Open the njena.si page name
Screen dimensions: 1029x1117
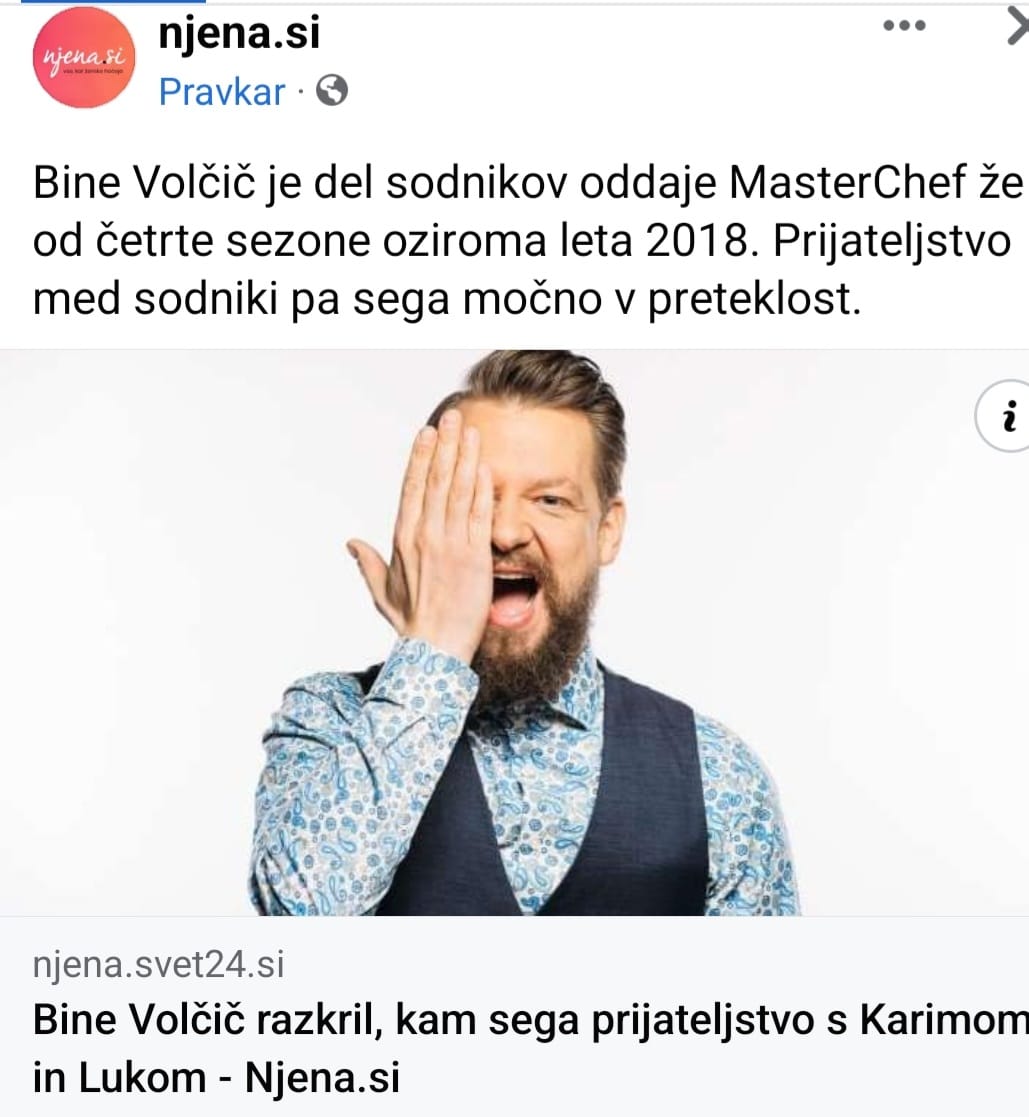point(239,35)
